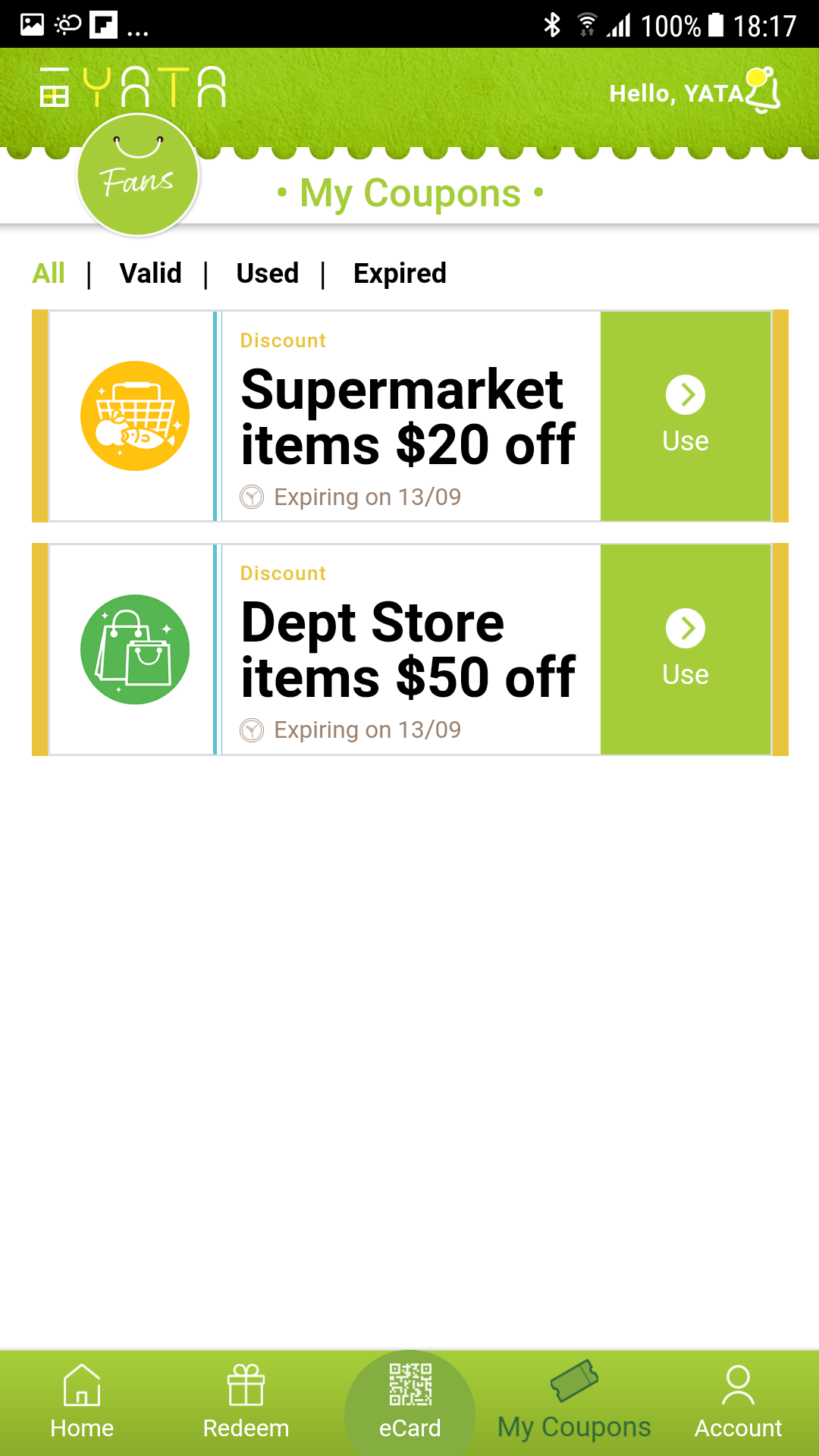The image size is (819, 1456).
Task: Use the Dept Store $50 off coupon
Action: coord(686,649)
